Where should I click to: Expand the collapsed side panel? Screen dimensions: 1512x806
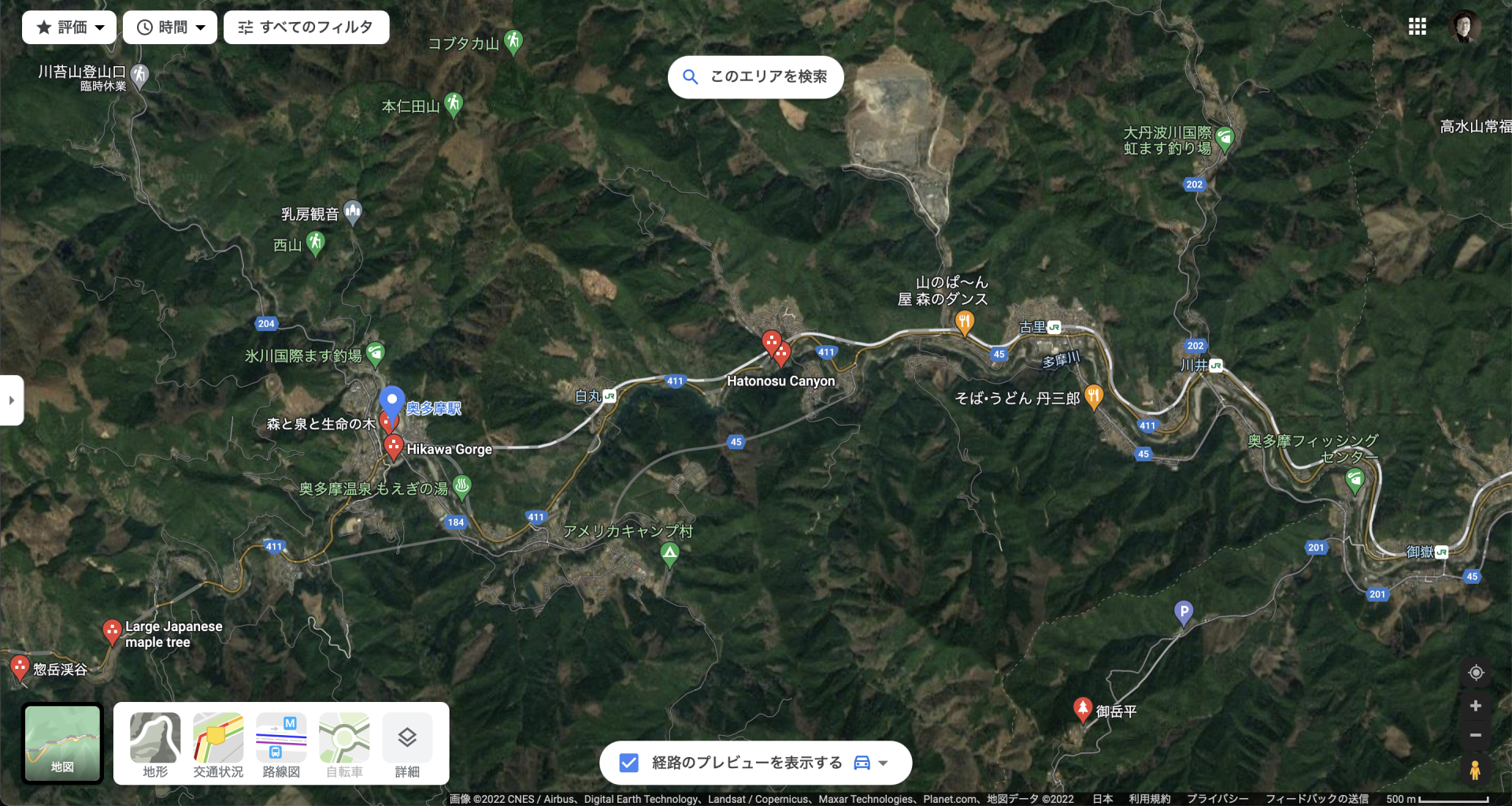11,400
